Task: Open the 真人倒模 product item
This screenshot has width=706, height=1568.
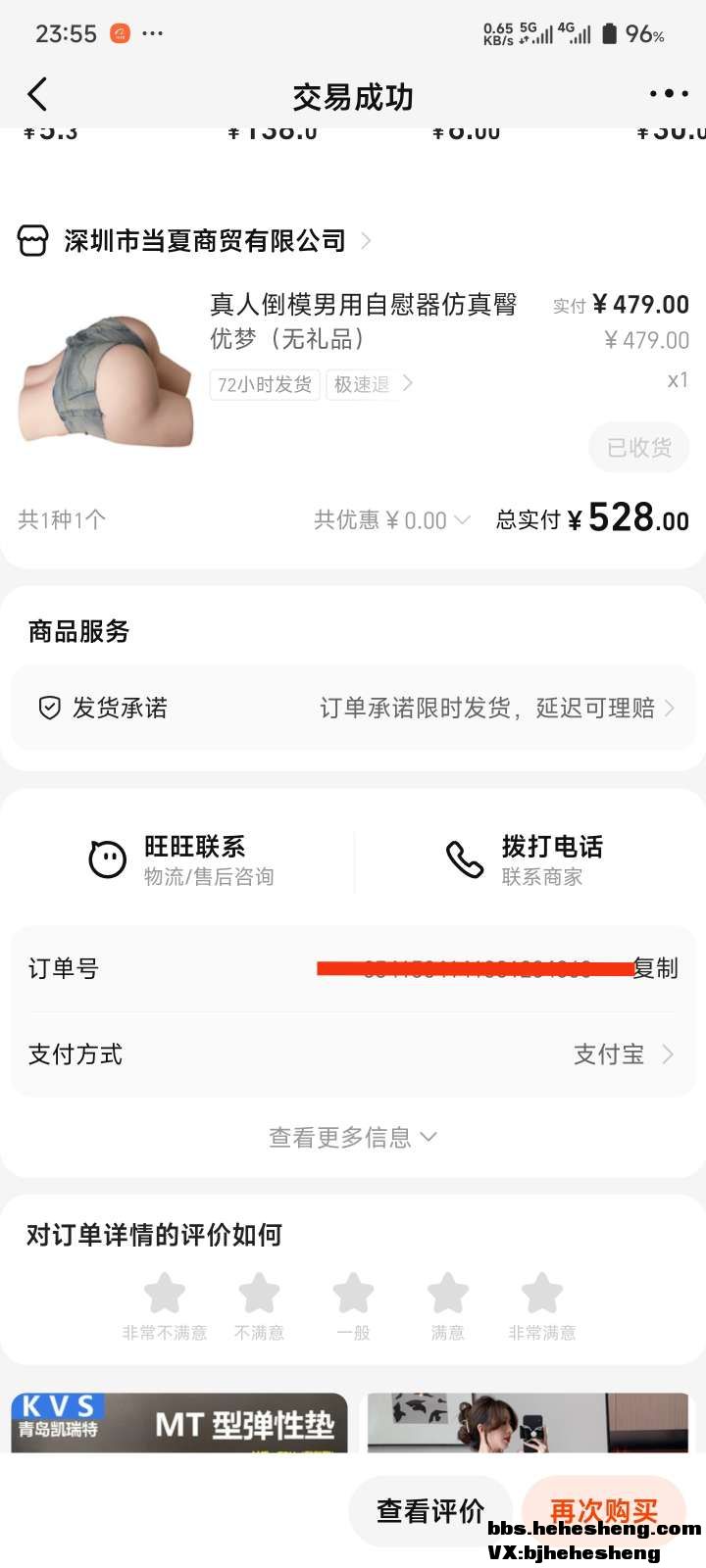Action: click(363, 306)
